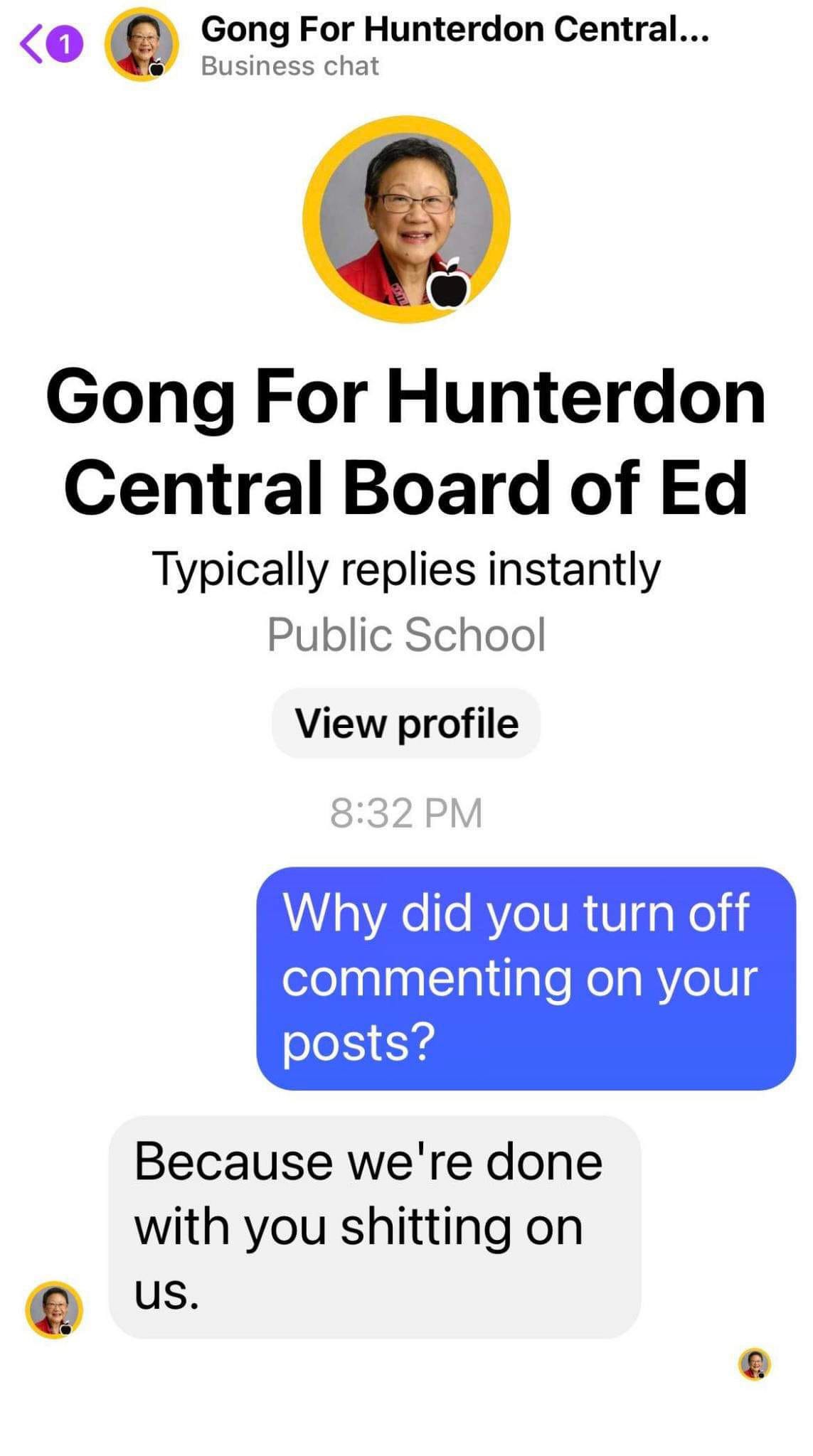Tap the View profile button
813x1456 pixels.
pos(406,723)
